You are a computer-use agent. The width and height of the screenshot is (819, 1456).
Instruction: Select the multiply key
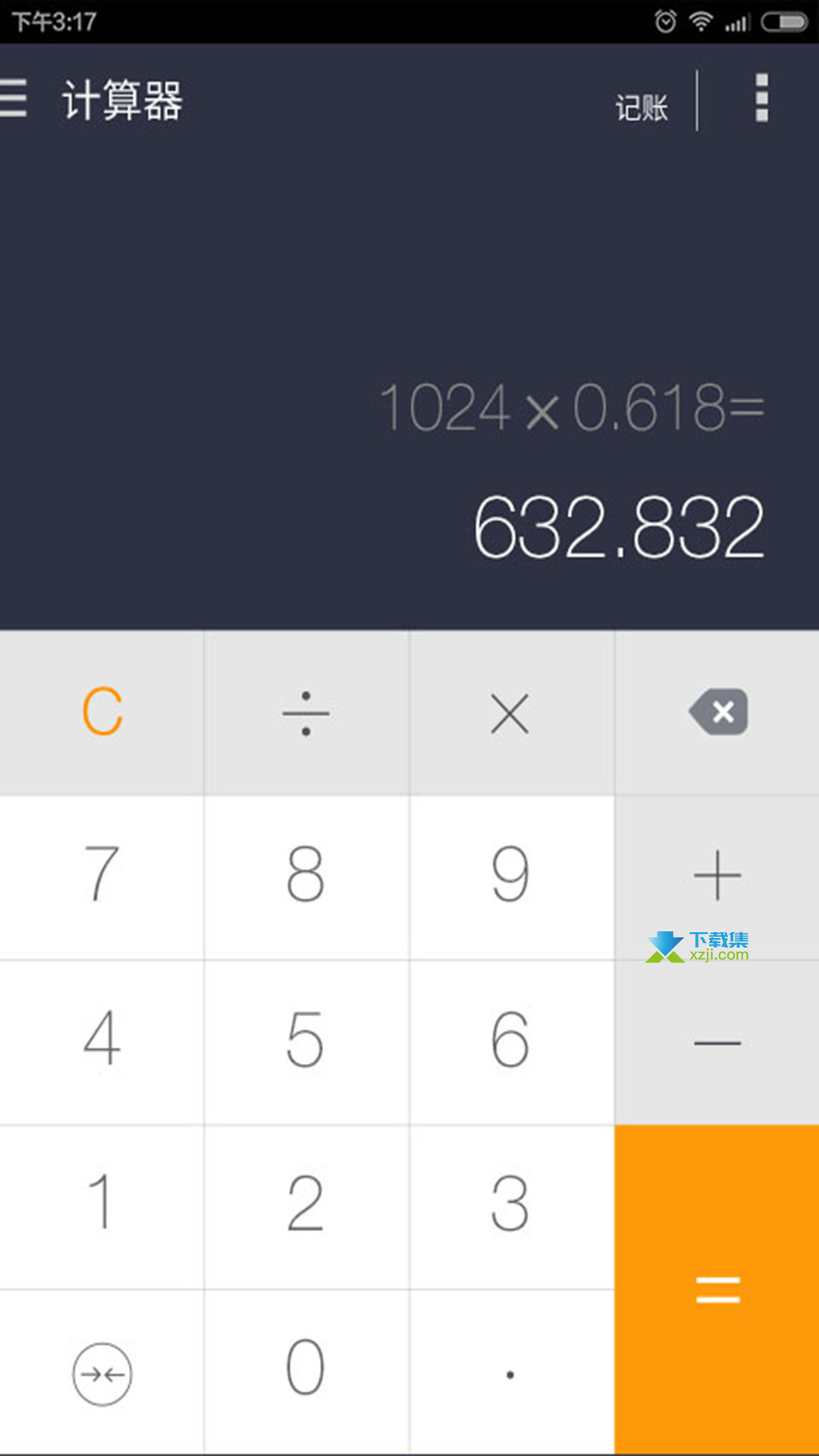click(x=510, y=713)
